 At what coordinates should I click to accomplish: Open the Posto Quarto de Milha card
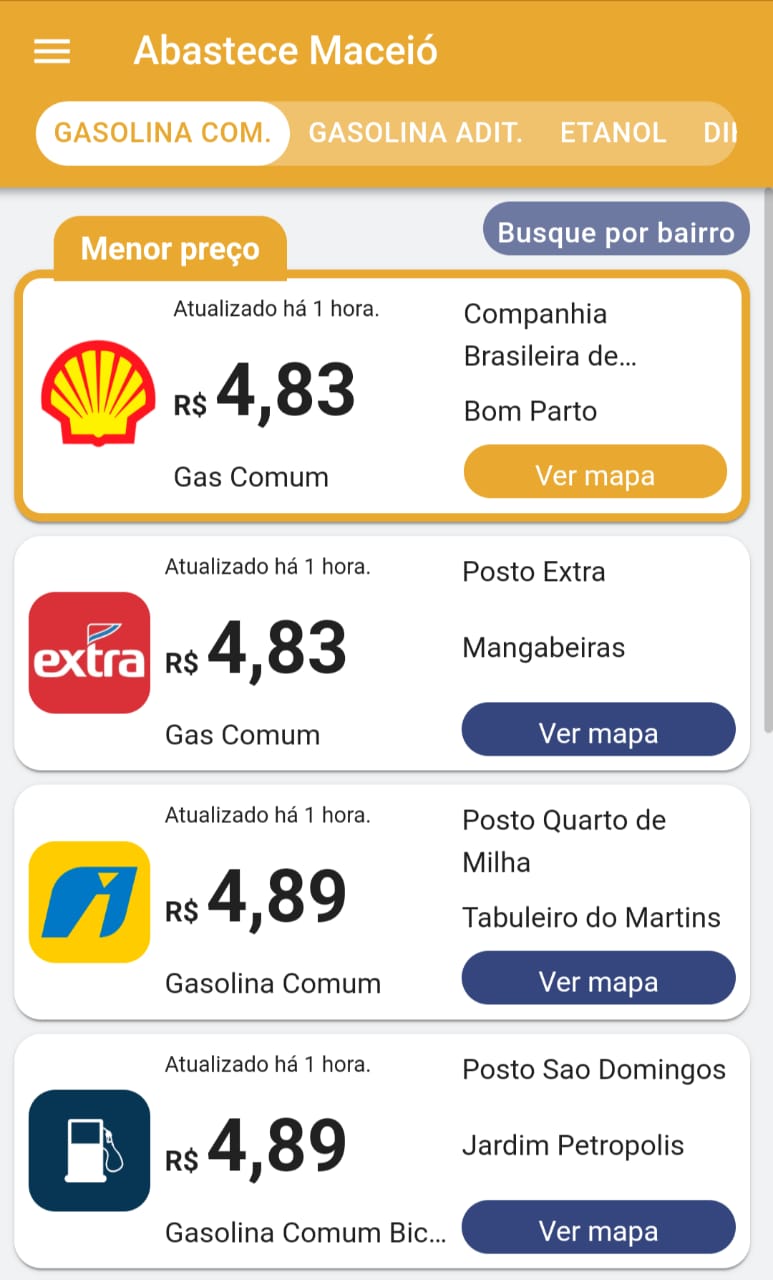[x=300, y=900]
